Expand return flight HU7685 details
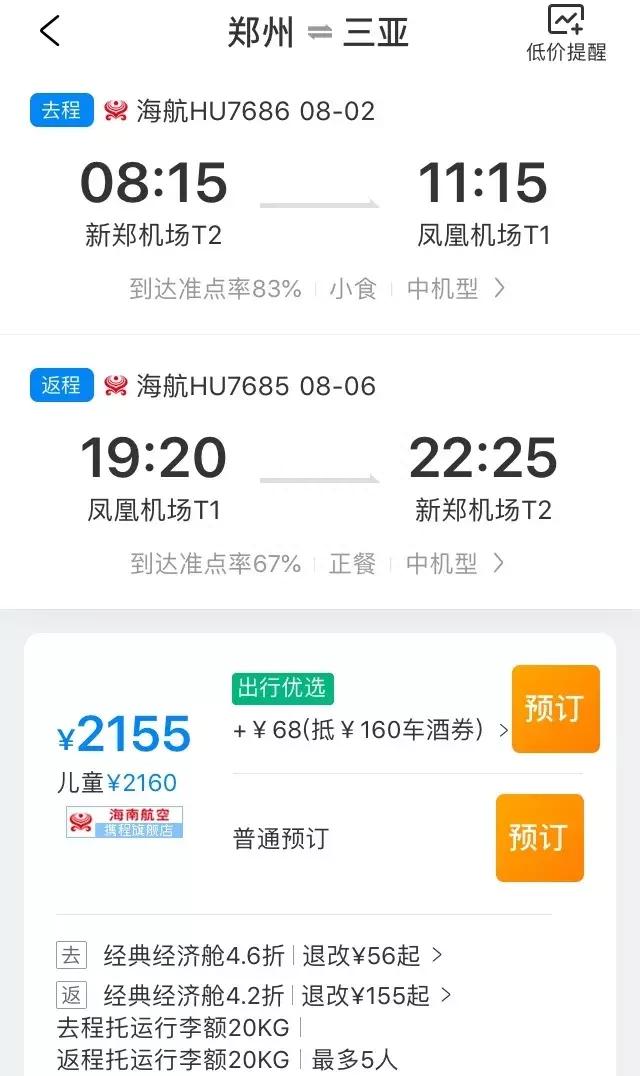 click(x=498, y=563)
